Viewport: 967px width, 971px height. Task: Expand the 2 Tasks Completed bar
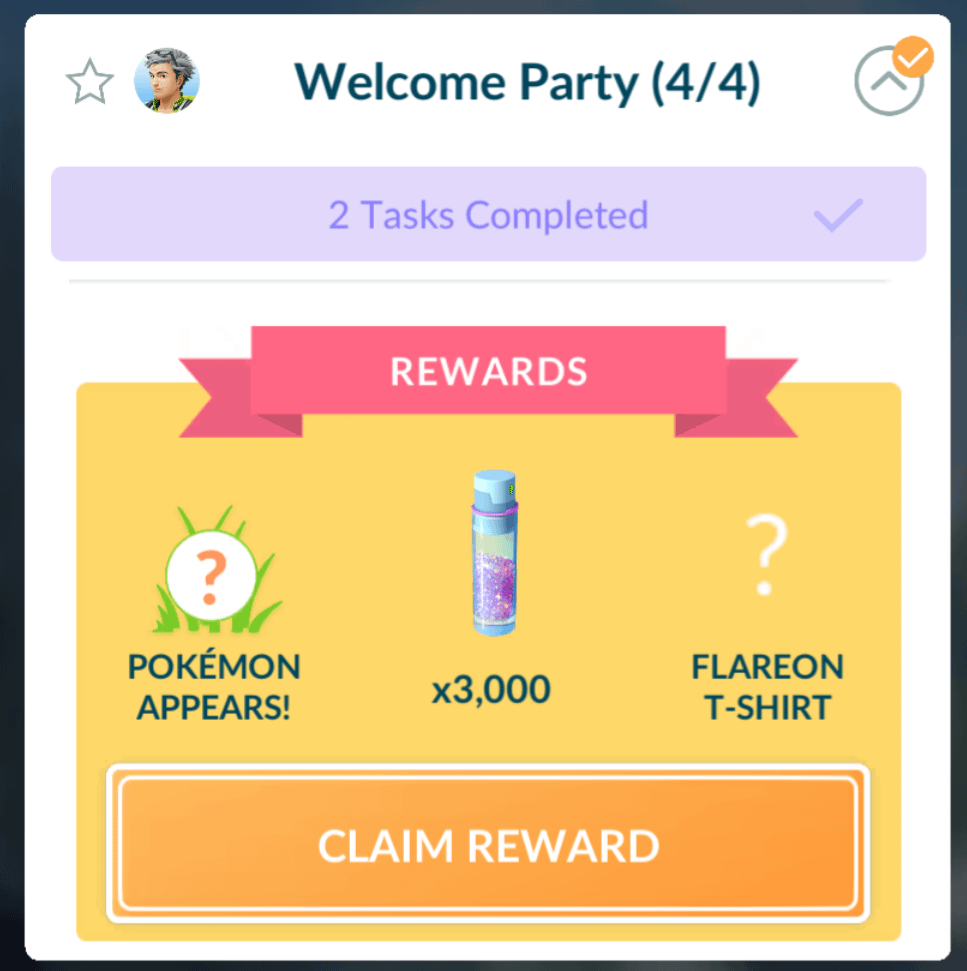pyautogui.click(x=488, y=215)
